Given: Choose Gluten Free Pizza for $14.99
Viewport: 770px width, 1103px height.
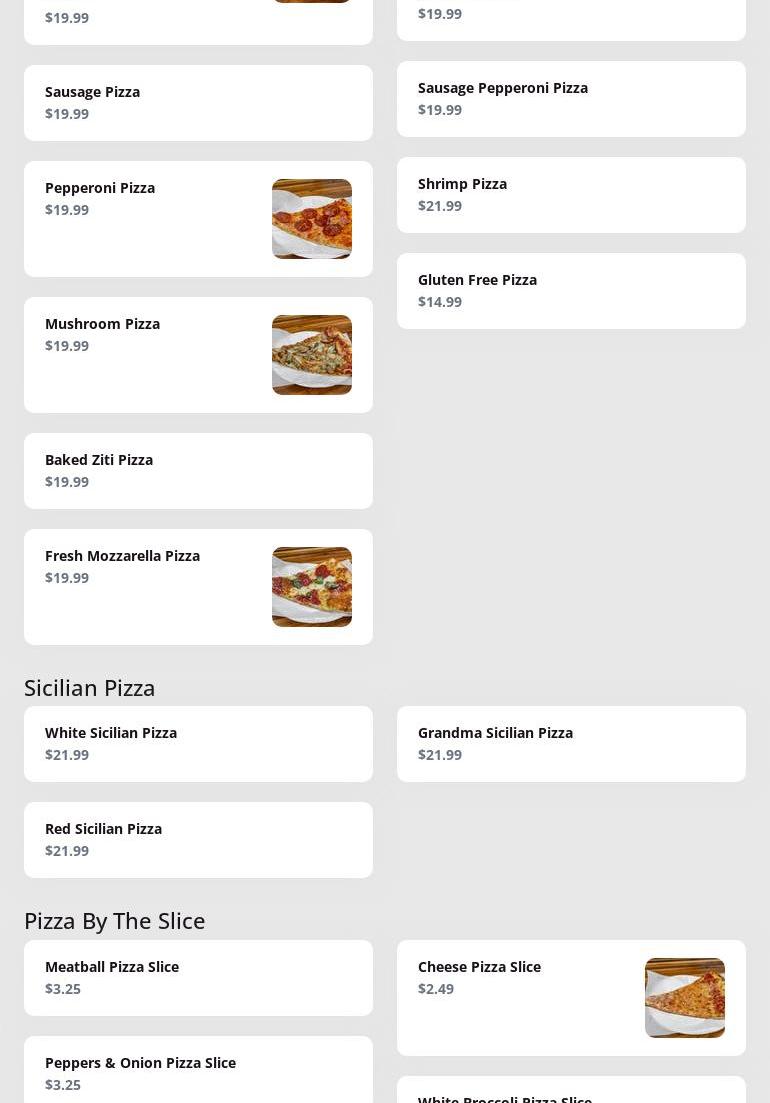Looking at the screenshot, I should point(571,291).
